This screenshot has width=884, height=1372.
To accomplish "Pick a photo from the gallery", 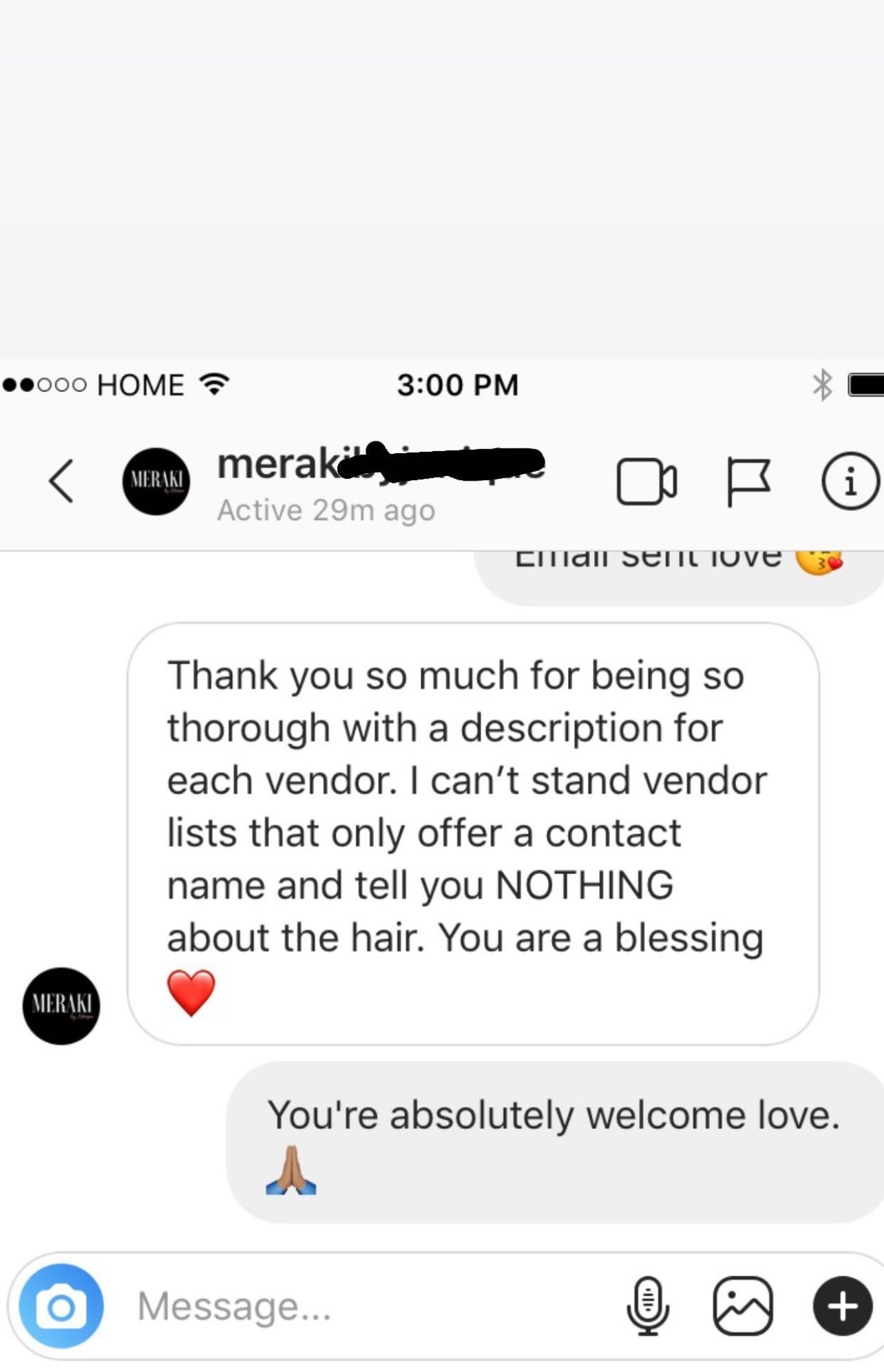I will 742,1305.
